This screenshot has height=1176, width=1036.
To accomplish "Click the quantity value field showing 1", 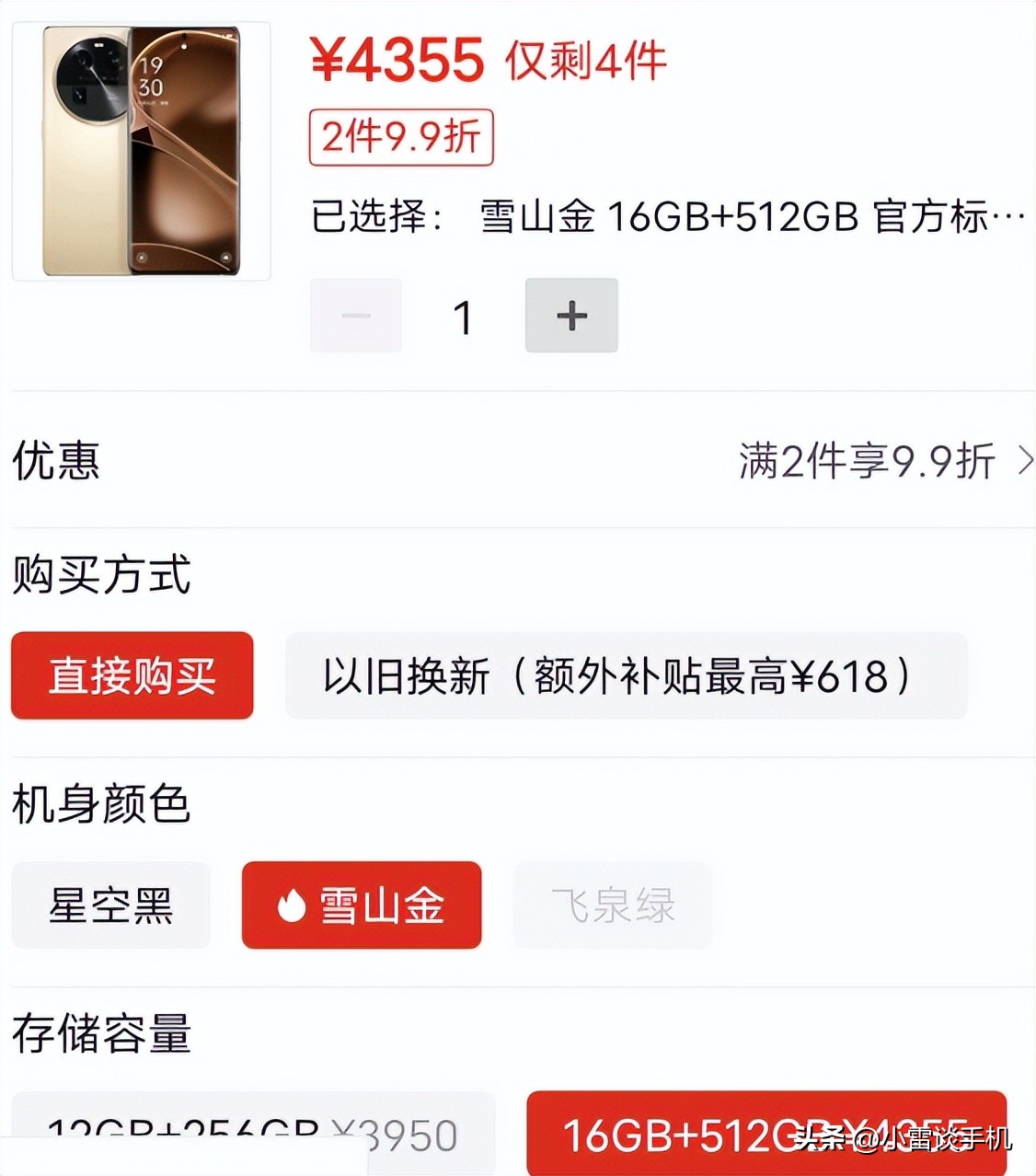I will (x=463, y=315).
